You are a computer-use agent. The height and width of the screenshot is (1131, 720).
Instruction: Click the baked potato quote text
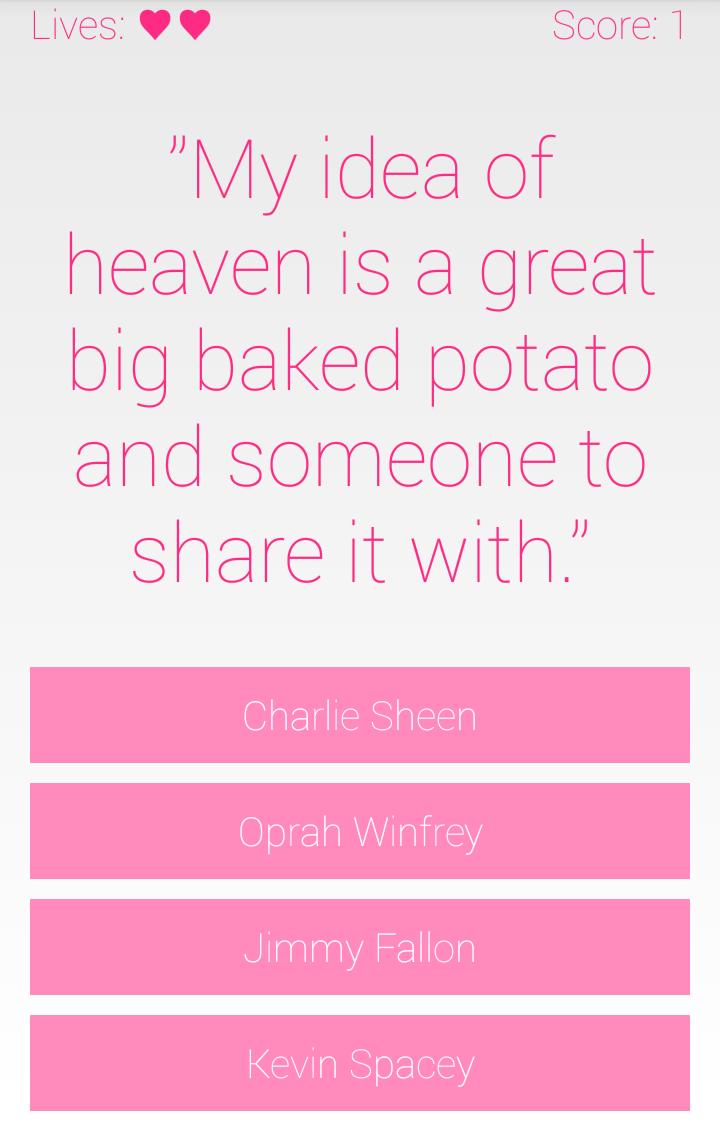pos(360,360)
